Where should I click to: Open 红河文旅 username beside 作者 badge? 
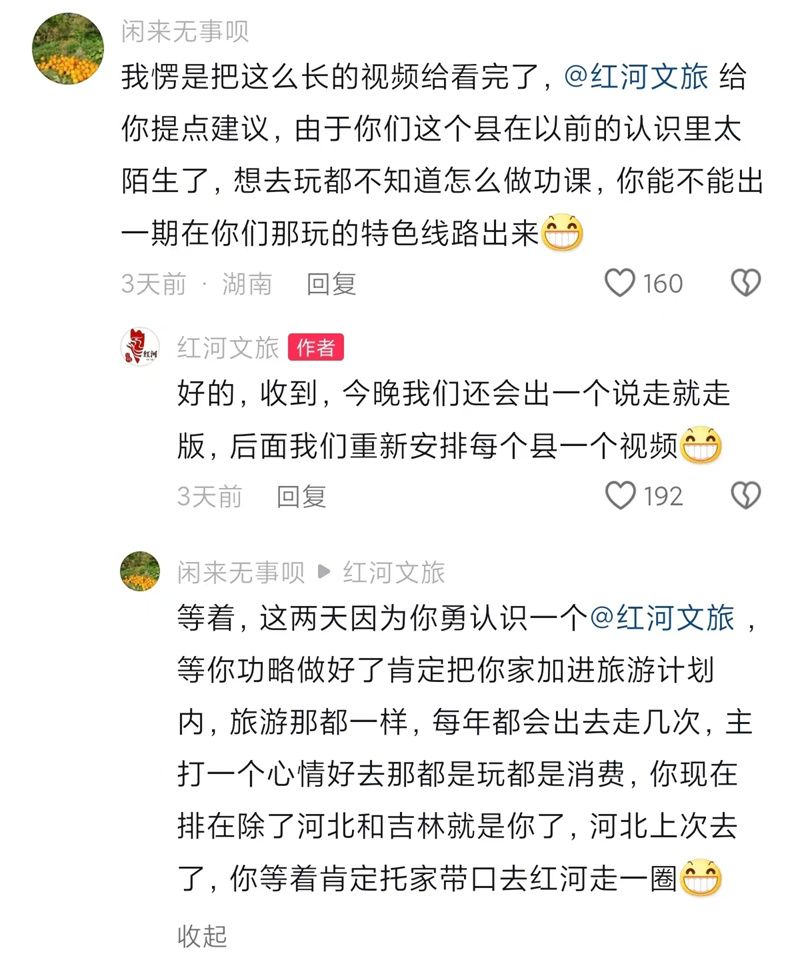tap(228, 347)
